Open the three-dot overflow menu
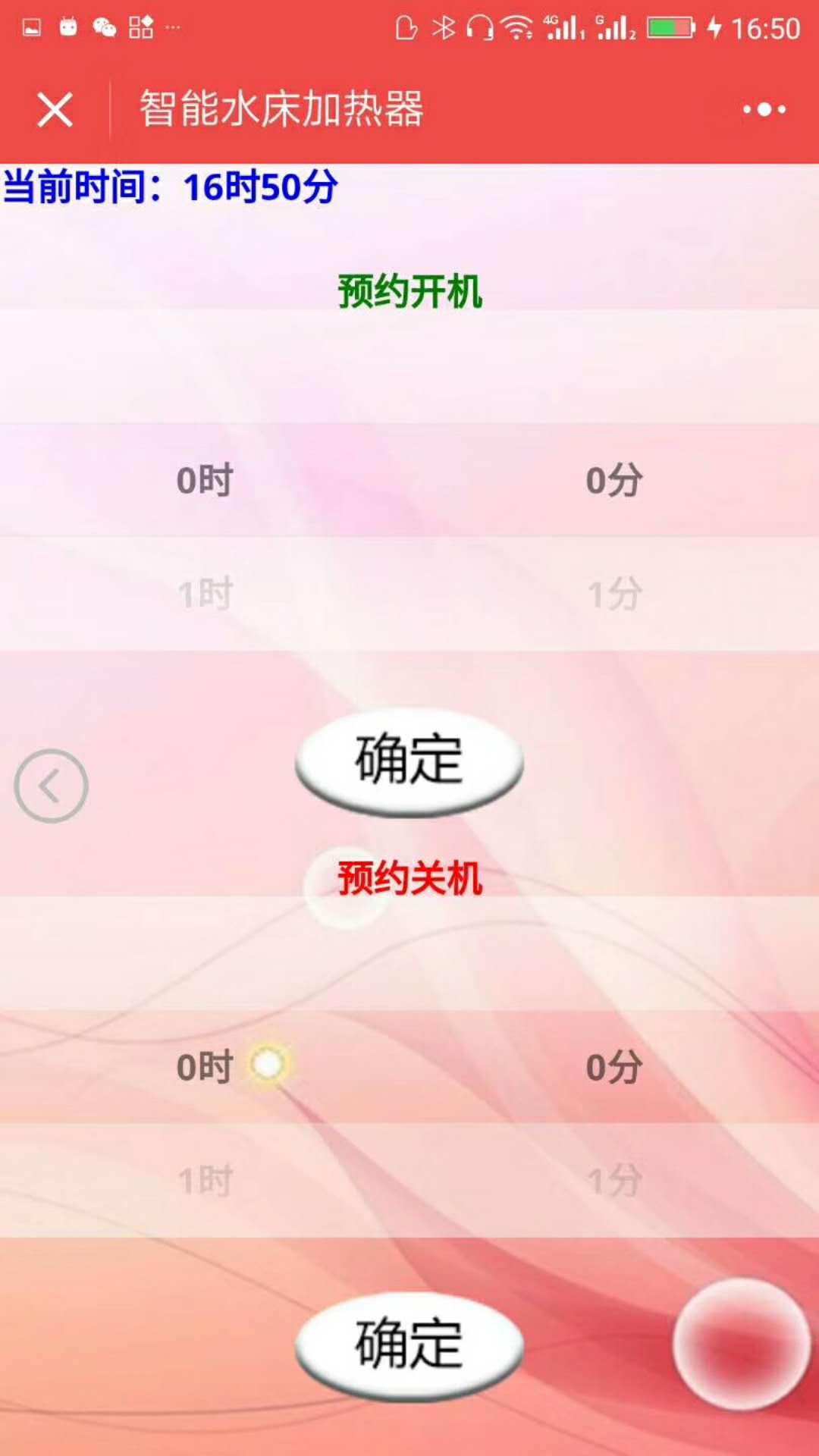Viewport: 819px width, 1456px height. tap(764, 110)
